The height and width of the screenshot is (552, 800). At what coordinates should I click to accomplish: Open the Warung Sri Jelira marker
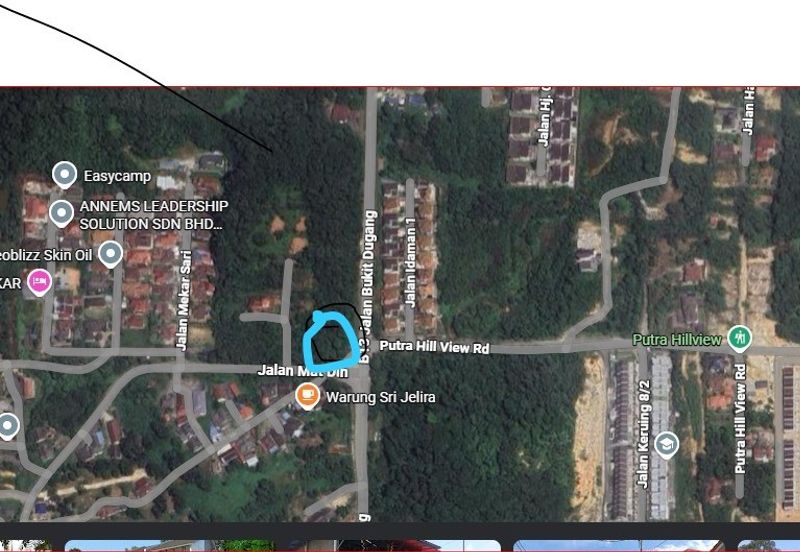[308, 397]
